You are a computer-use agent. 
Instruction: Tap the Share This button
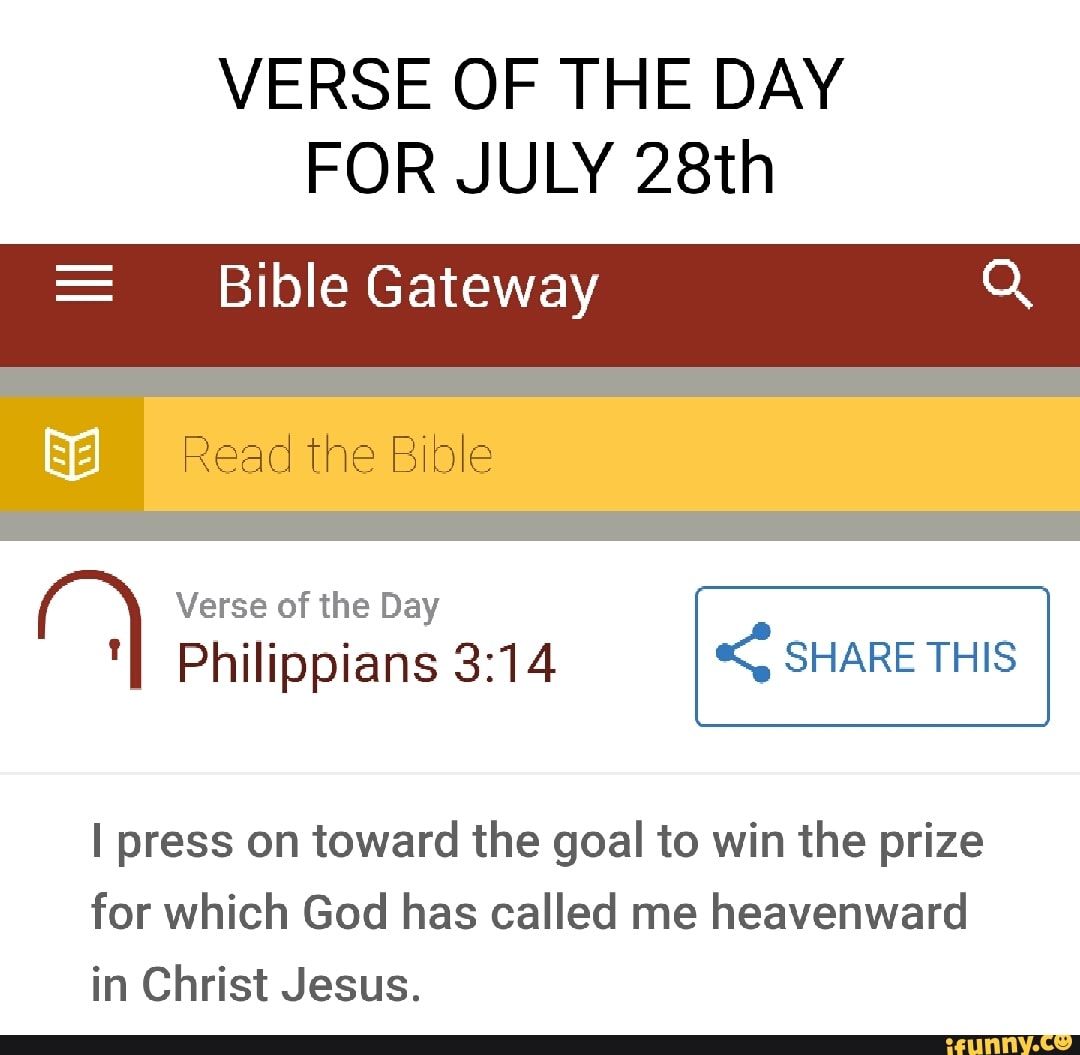pyautogui.click(x=872, y=656)
